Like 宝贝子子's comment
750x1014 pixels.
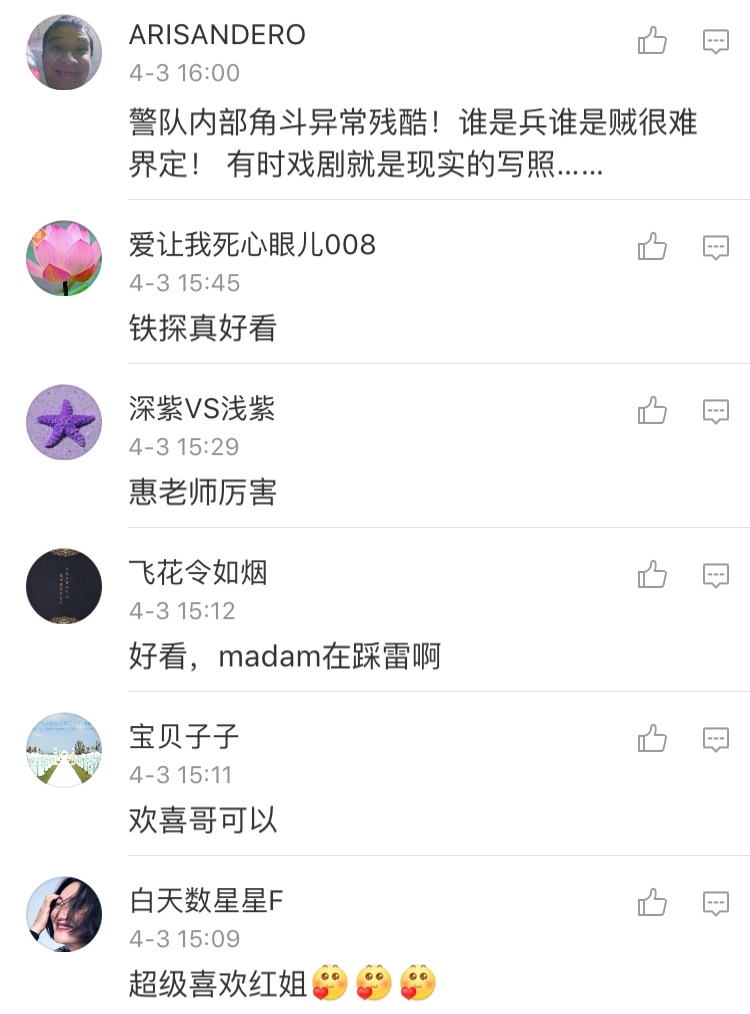pos(652,738)
